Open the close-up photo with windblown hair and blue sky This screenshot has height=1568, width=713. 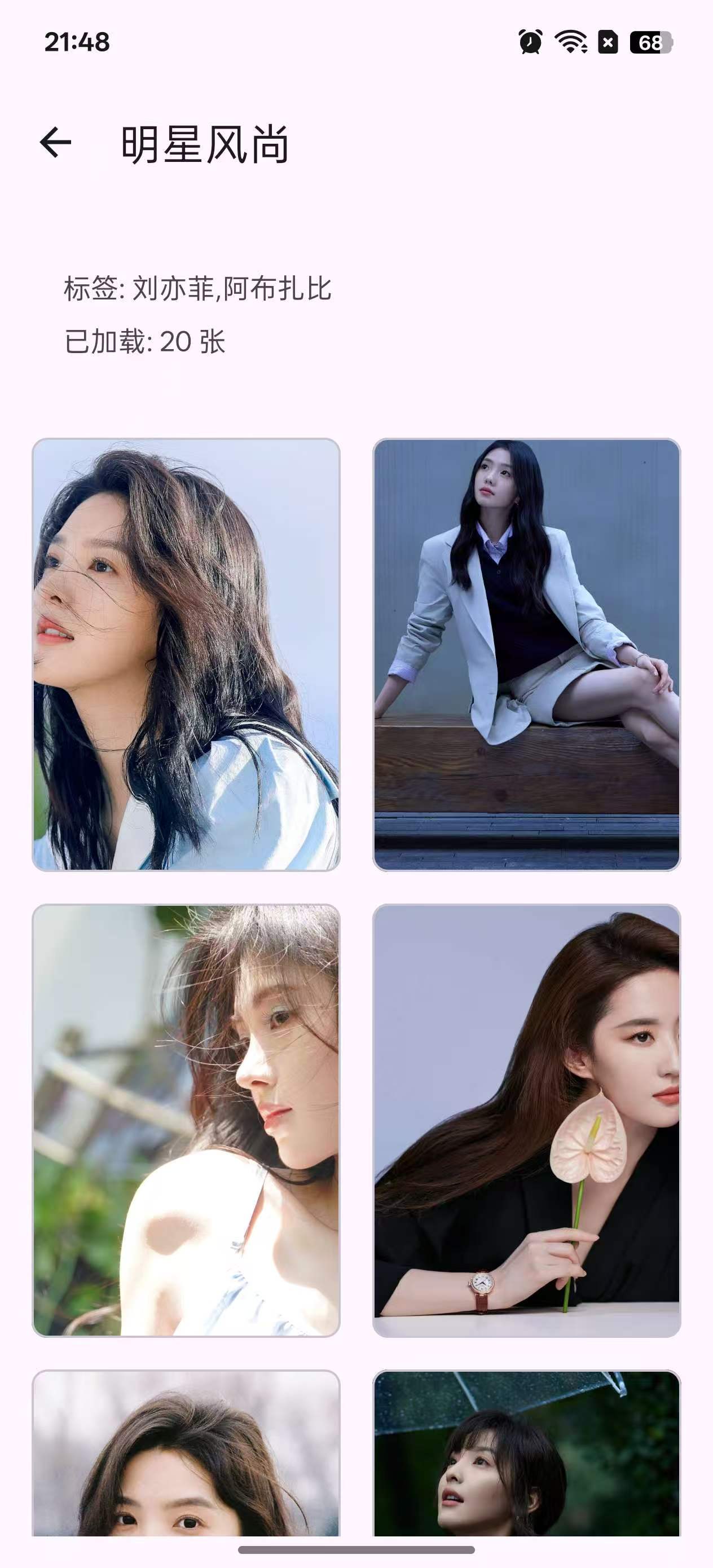tap(186, 654)
